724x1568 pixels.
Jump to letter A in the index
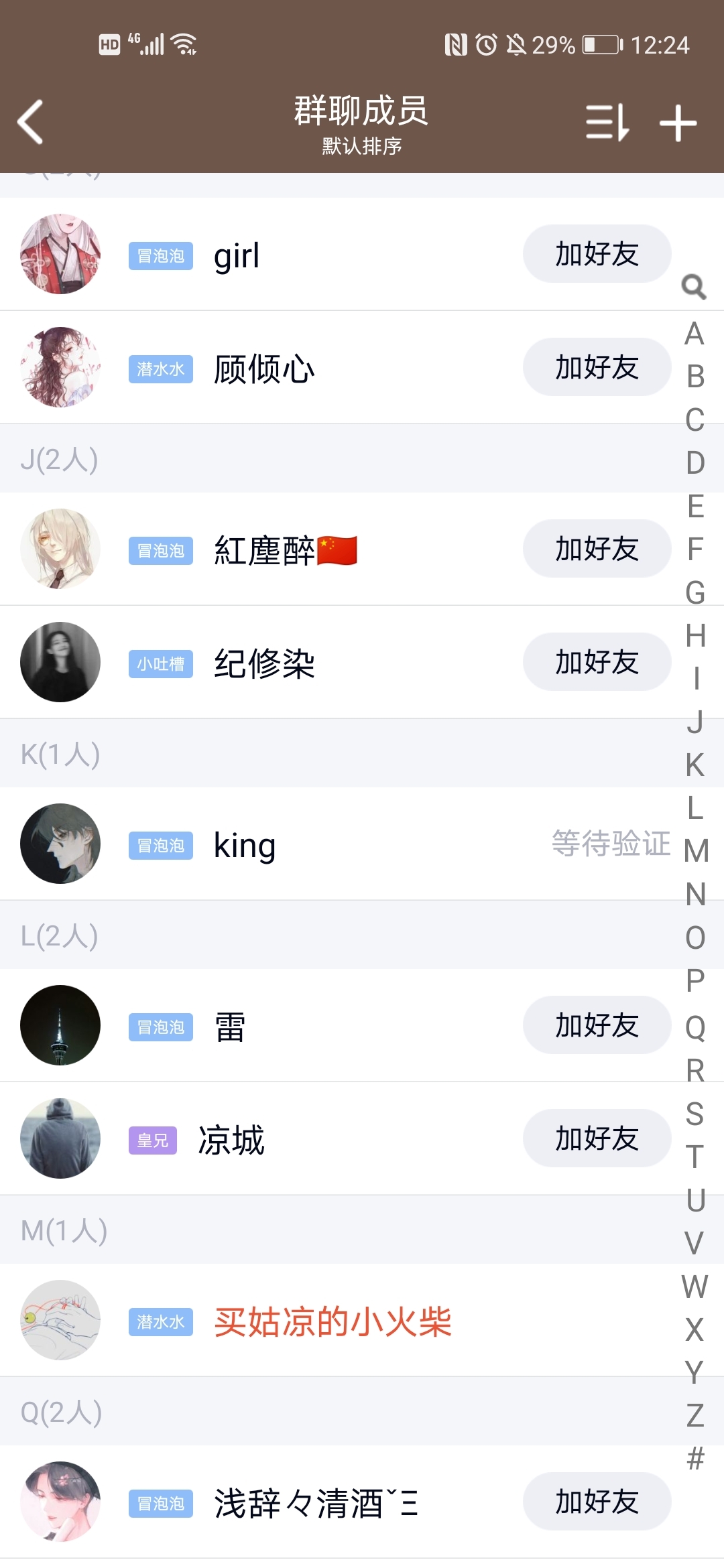click(x=695, y=334)
